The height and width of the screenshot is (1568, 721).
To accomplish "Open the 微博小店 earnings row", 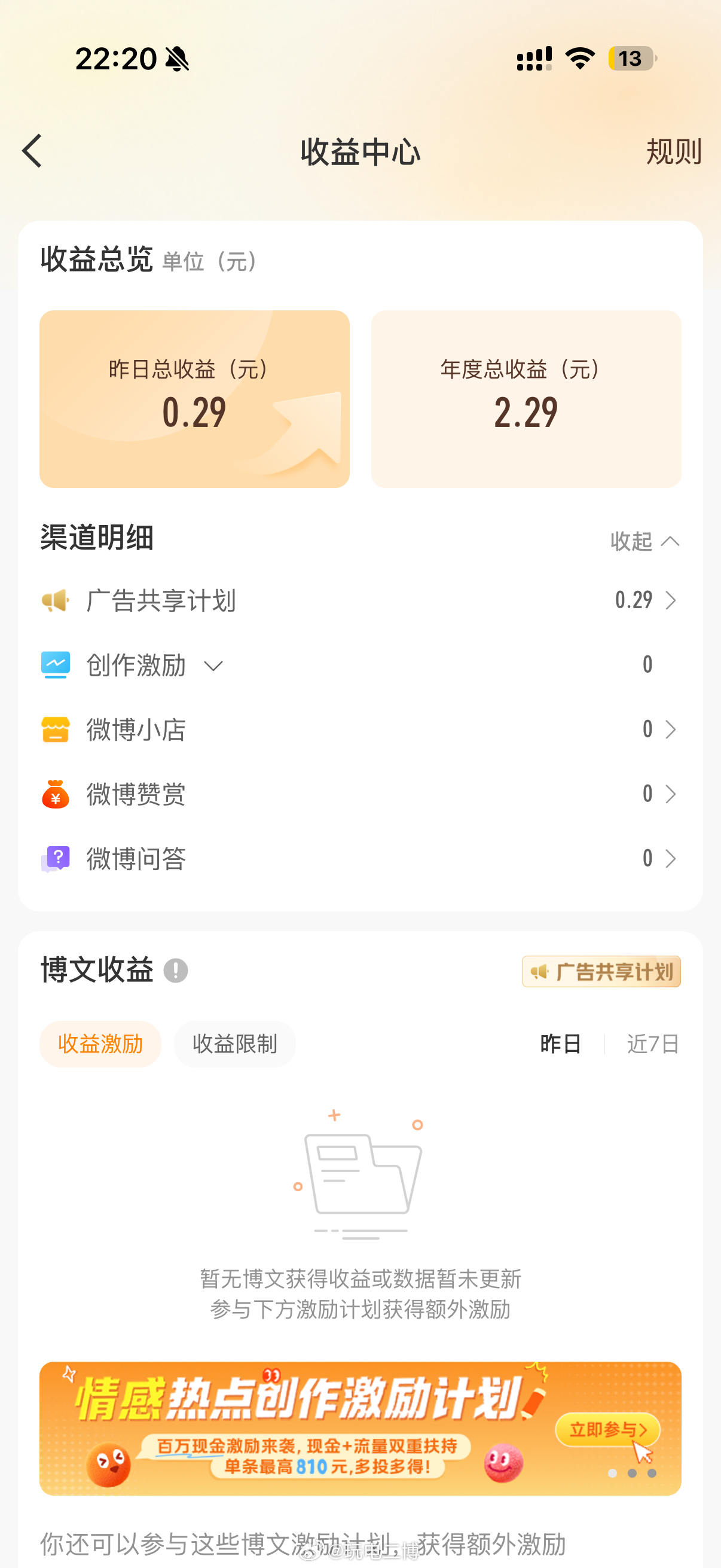I will coord(360,729).
